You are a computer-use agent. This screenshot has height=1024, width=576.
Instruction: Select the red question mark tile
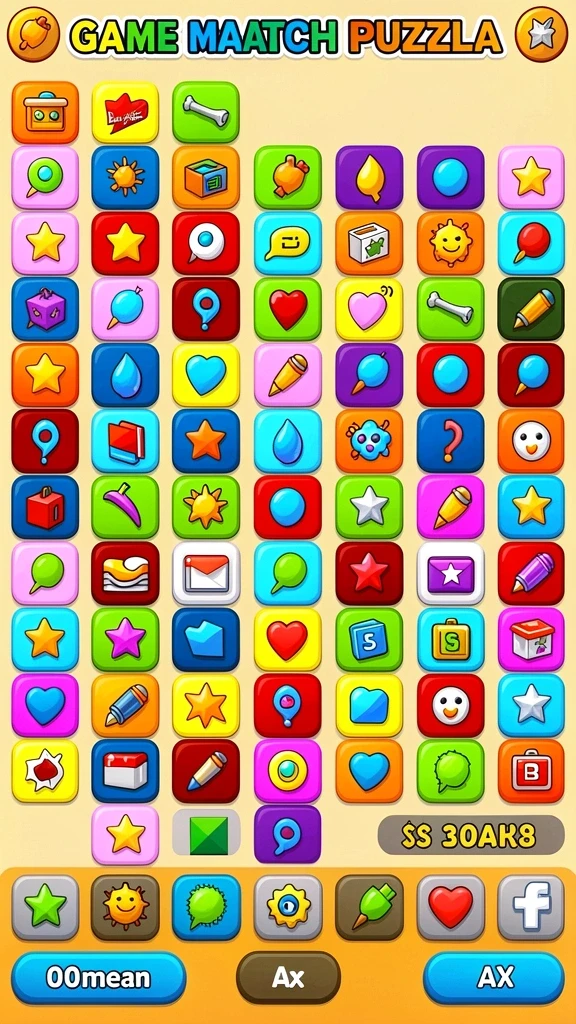(451, 441)
